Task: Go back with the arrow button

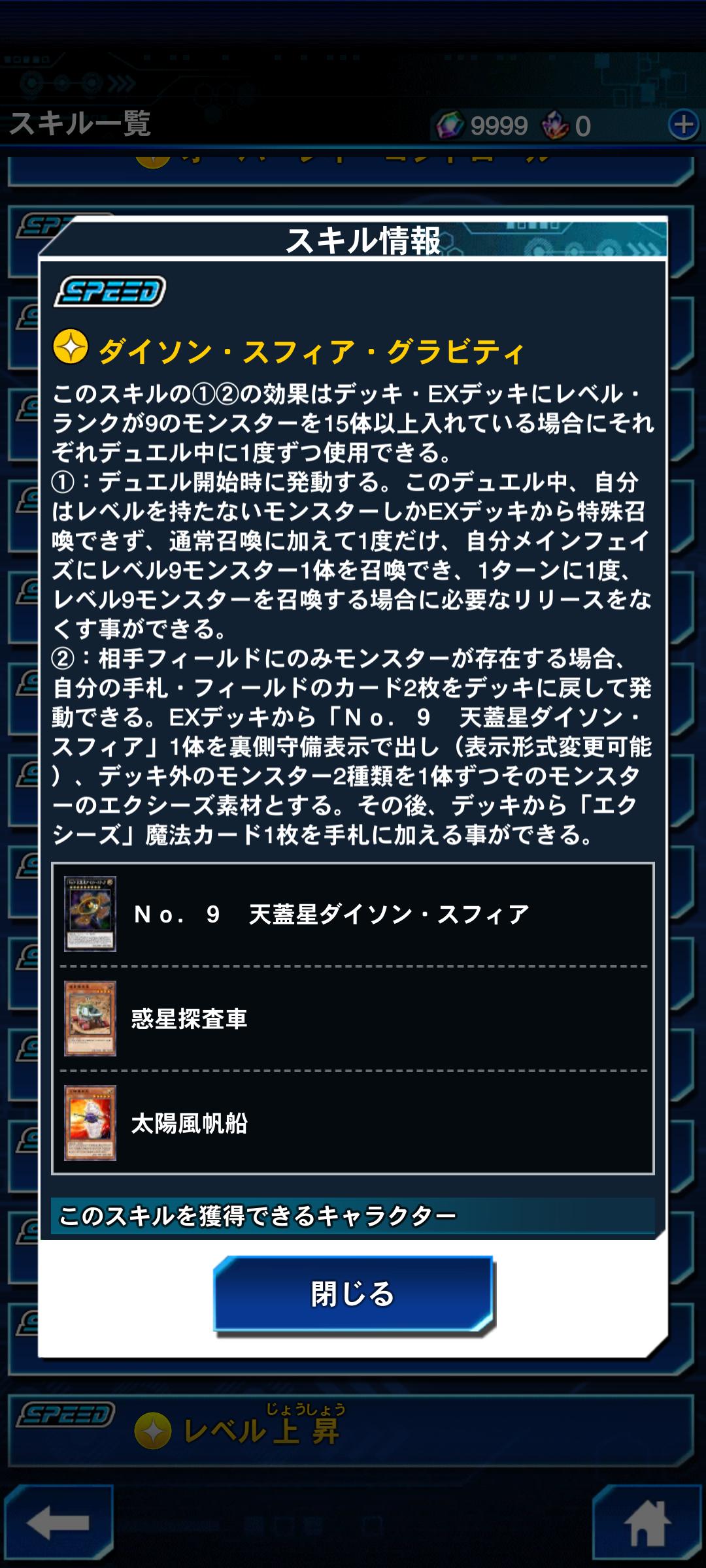Action: click(x=59, y=1522)
